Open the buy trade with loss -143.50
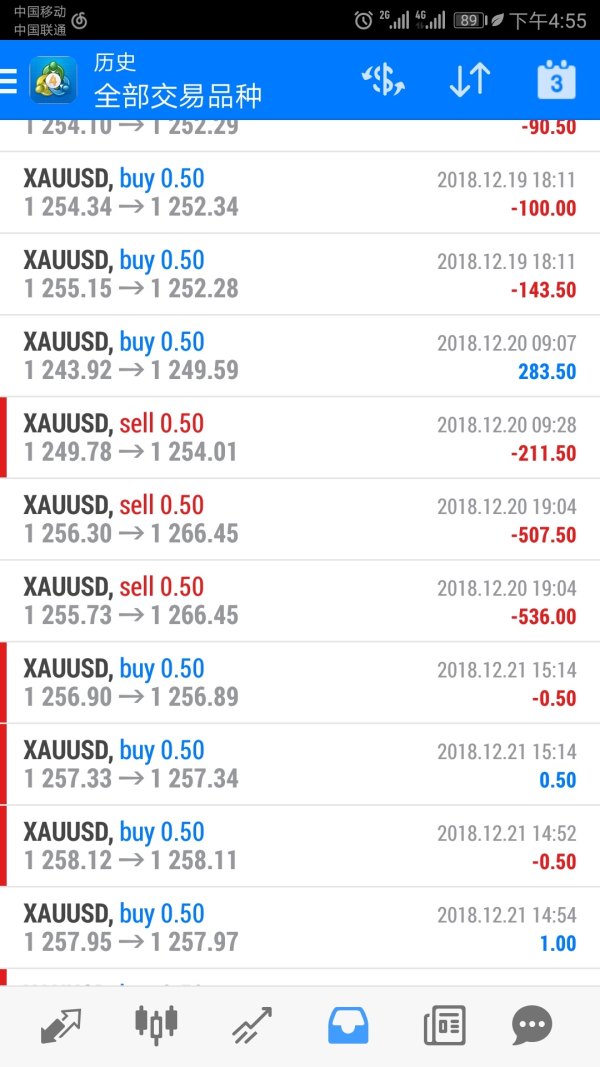 pyautogui.click(x=300, y=274)
